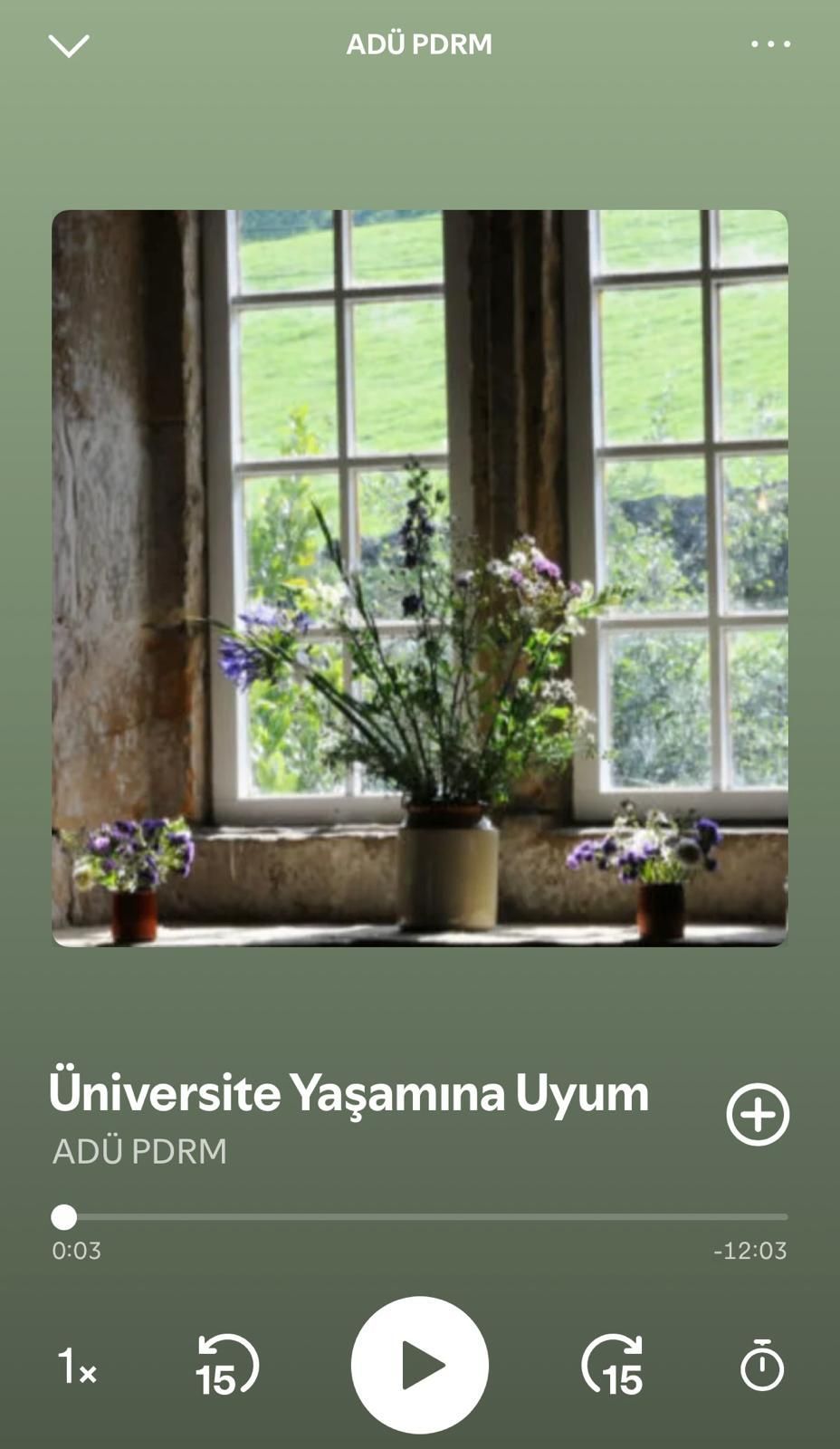The width and height of the screenshot is (840, 1449).
Task: Change the 1x playback speed
Action: click(x=77, y=1367)
